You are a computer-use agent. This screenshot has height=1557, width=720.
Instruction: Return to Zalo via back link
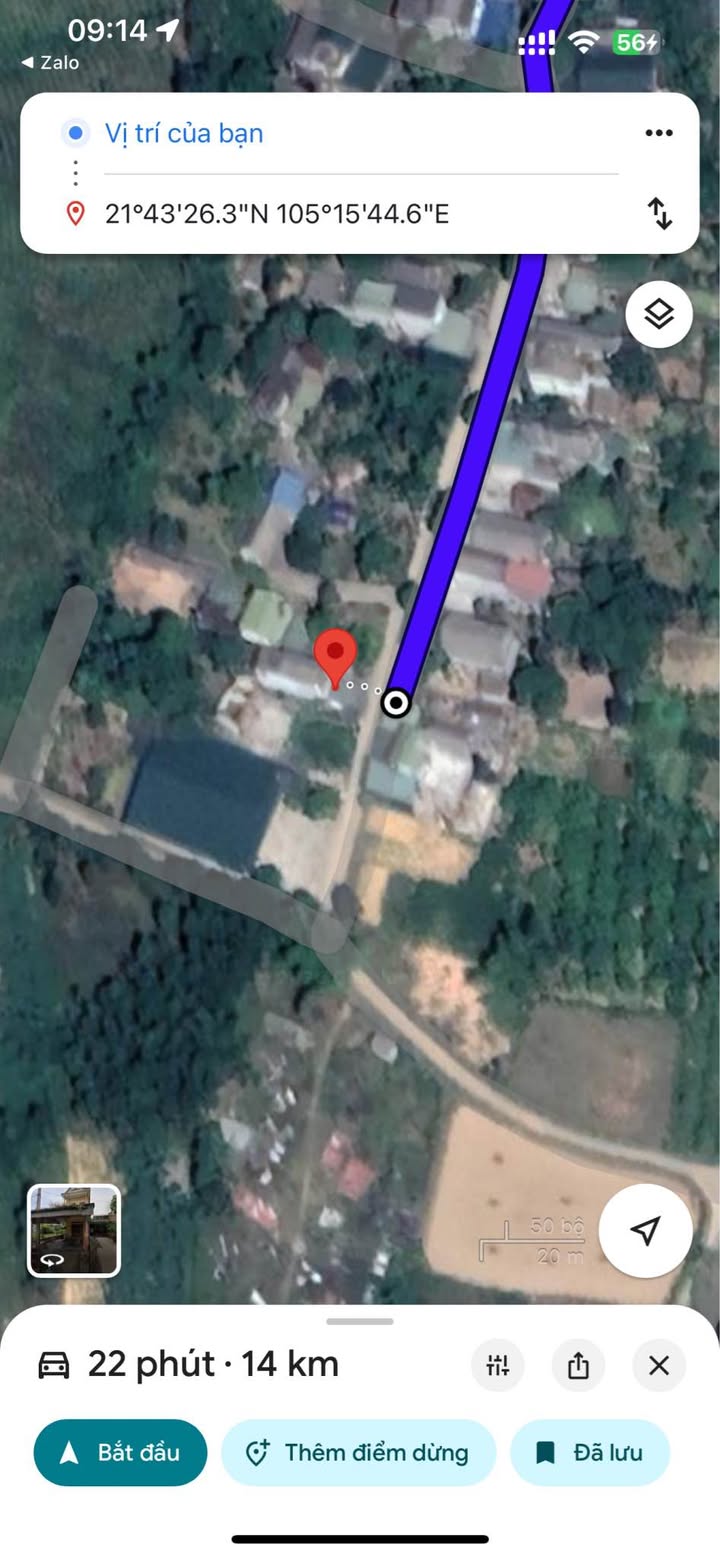pos(49,62)
